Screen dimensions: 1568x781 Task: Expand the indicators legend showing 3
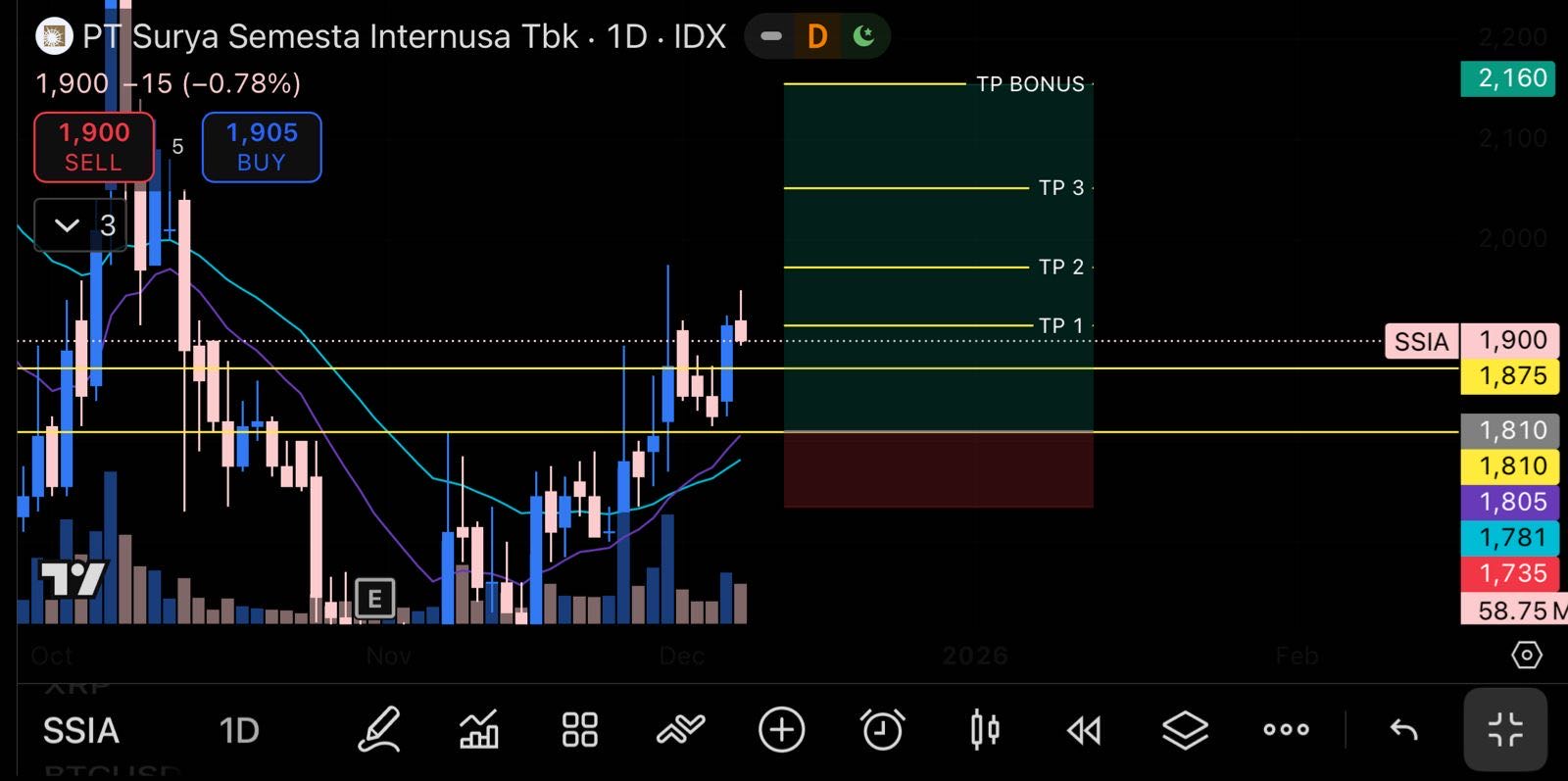(x=67, y=225)
